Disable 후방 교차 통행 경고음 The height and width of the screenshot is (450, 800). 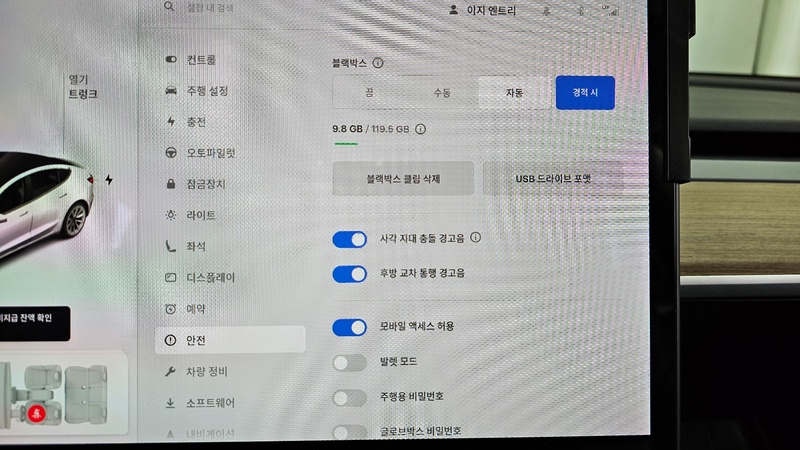350,273
